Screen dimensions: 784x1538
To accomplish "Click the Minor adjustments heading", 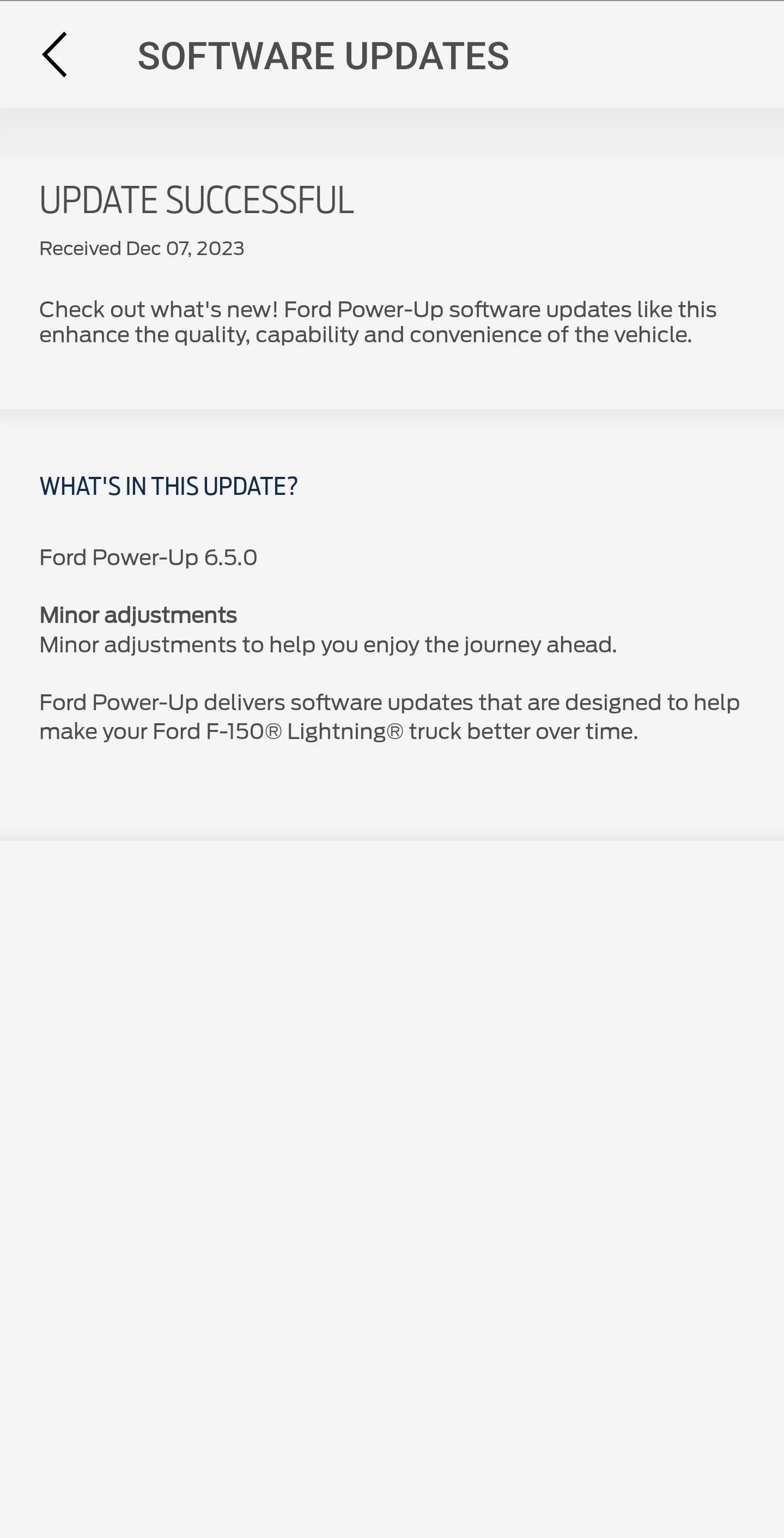I will tap(138, 614).
